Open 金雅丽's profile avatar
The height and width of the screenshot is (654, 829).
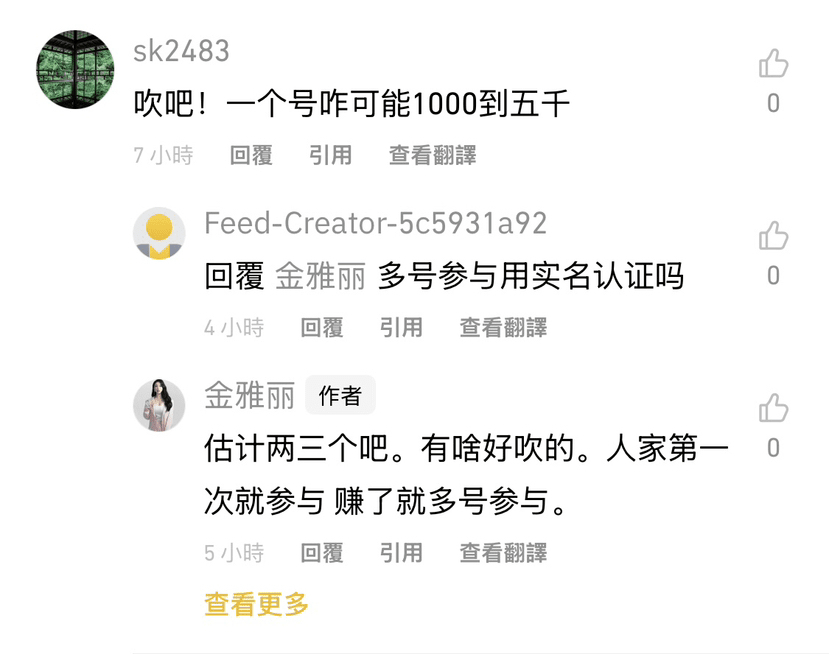pyautogui.click(x=159, y=405)
